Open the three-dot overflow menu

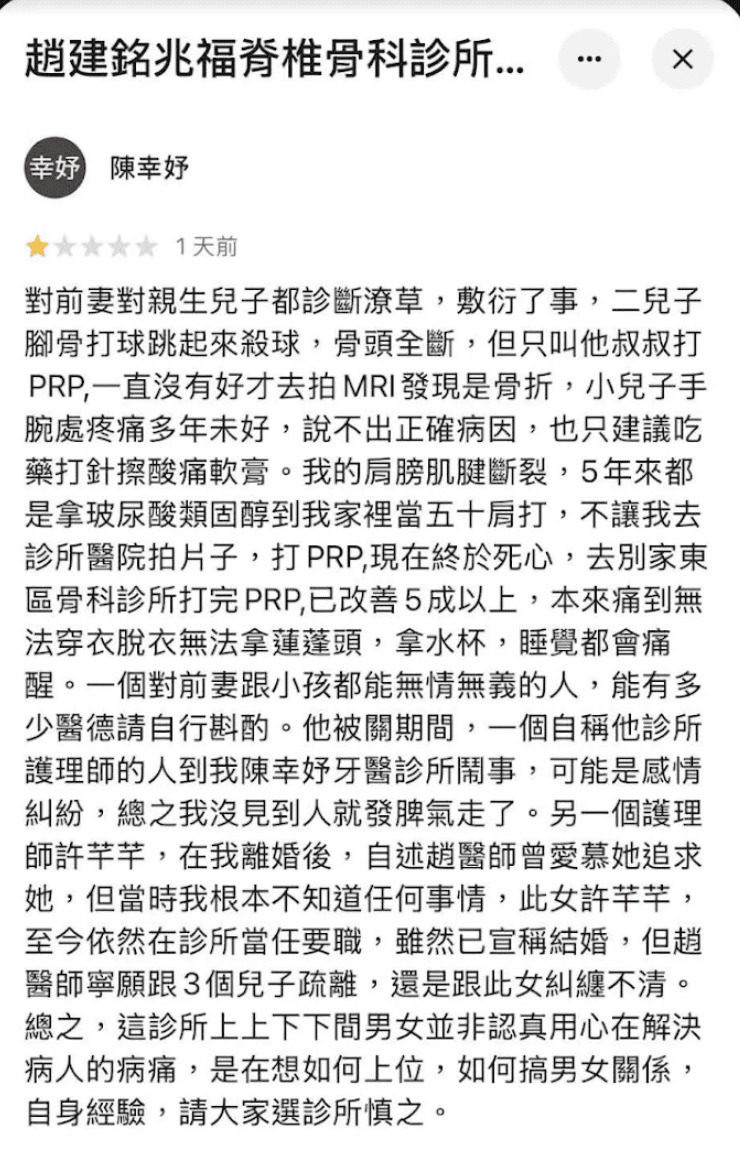[x=589, y=59]
